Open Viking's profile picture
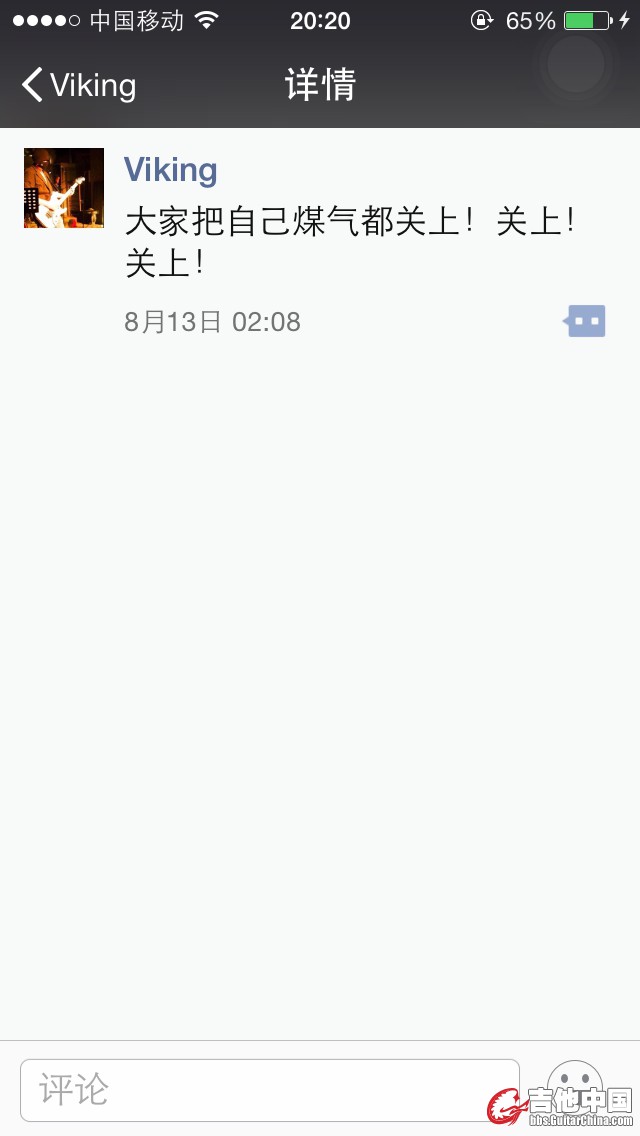640x1136 pixels. (64, 188)
